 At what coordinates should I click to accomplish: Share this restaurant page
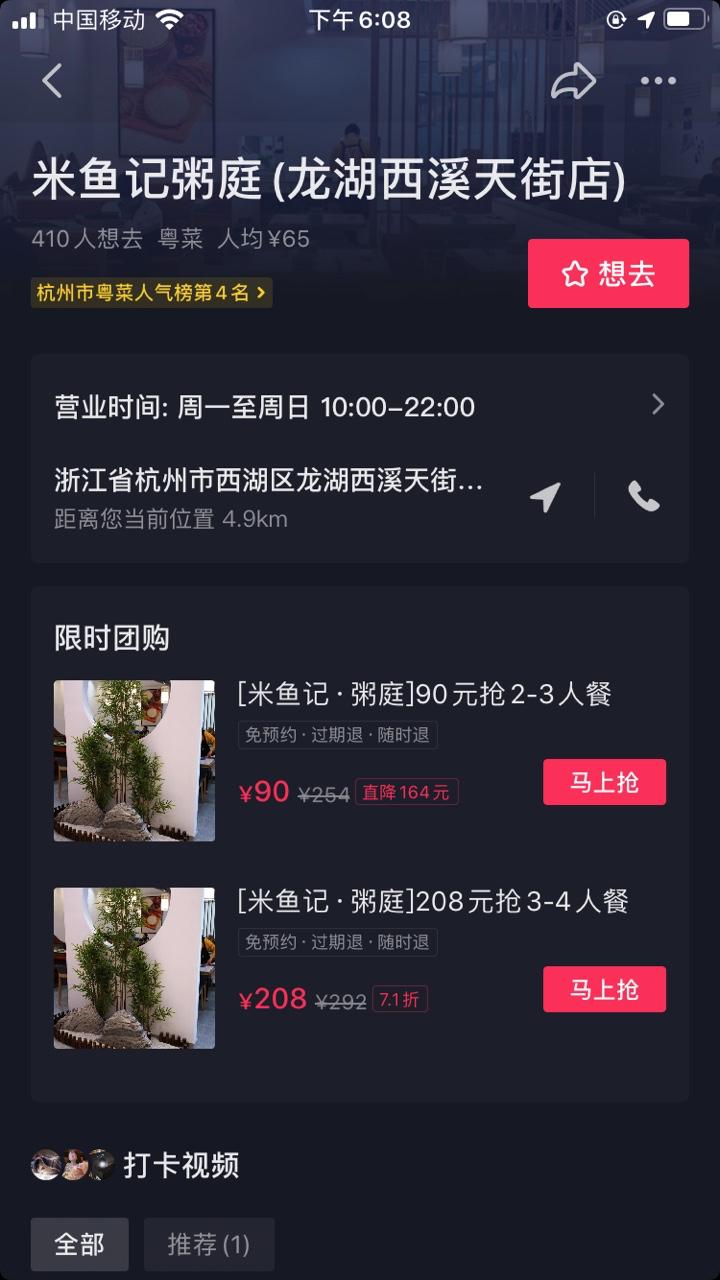[573, 81]
